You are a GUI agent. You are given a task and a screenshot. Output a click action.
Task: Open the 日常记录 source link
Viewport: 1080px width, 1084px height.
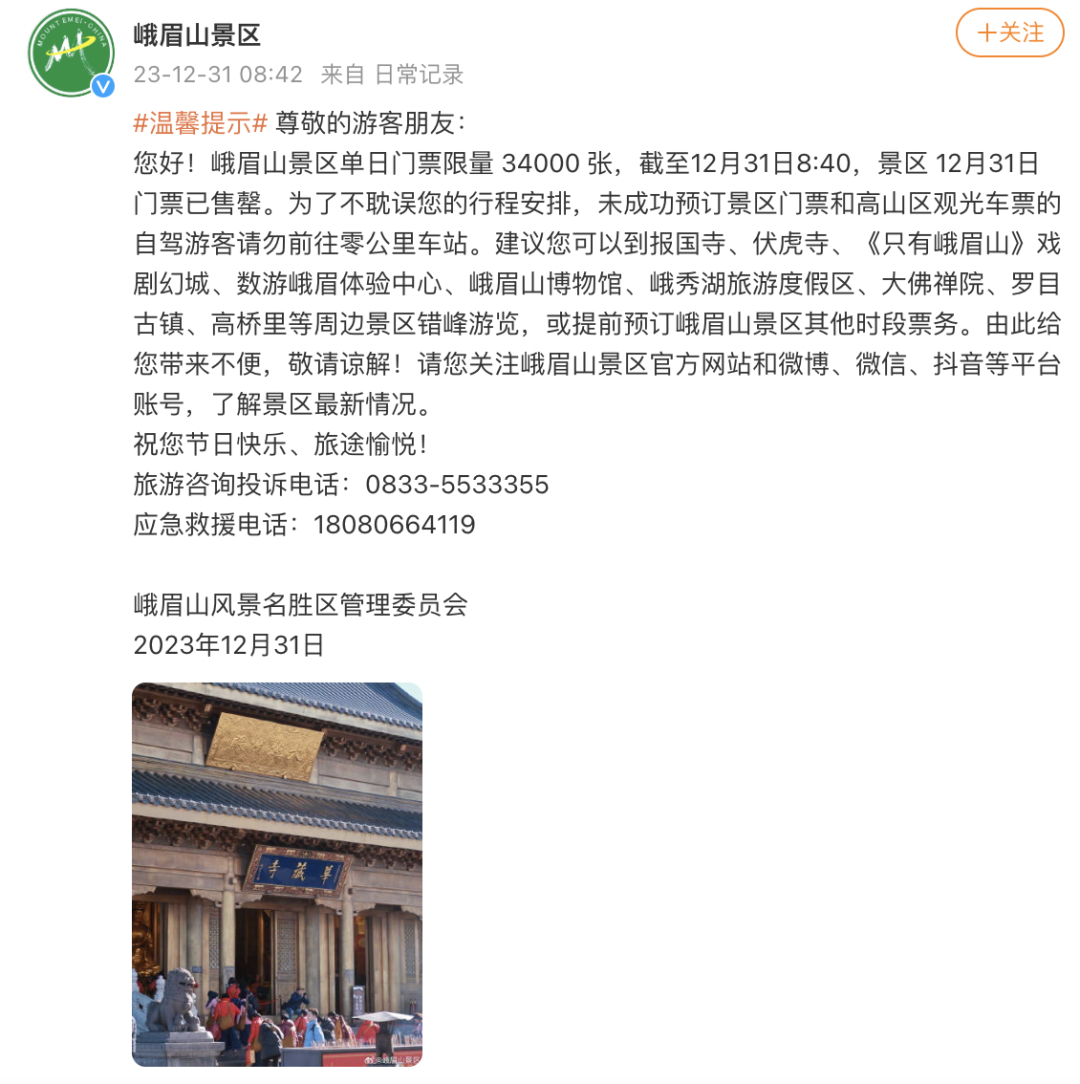point(418,74)
